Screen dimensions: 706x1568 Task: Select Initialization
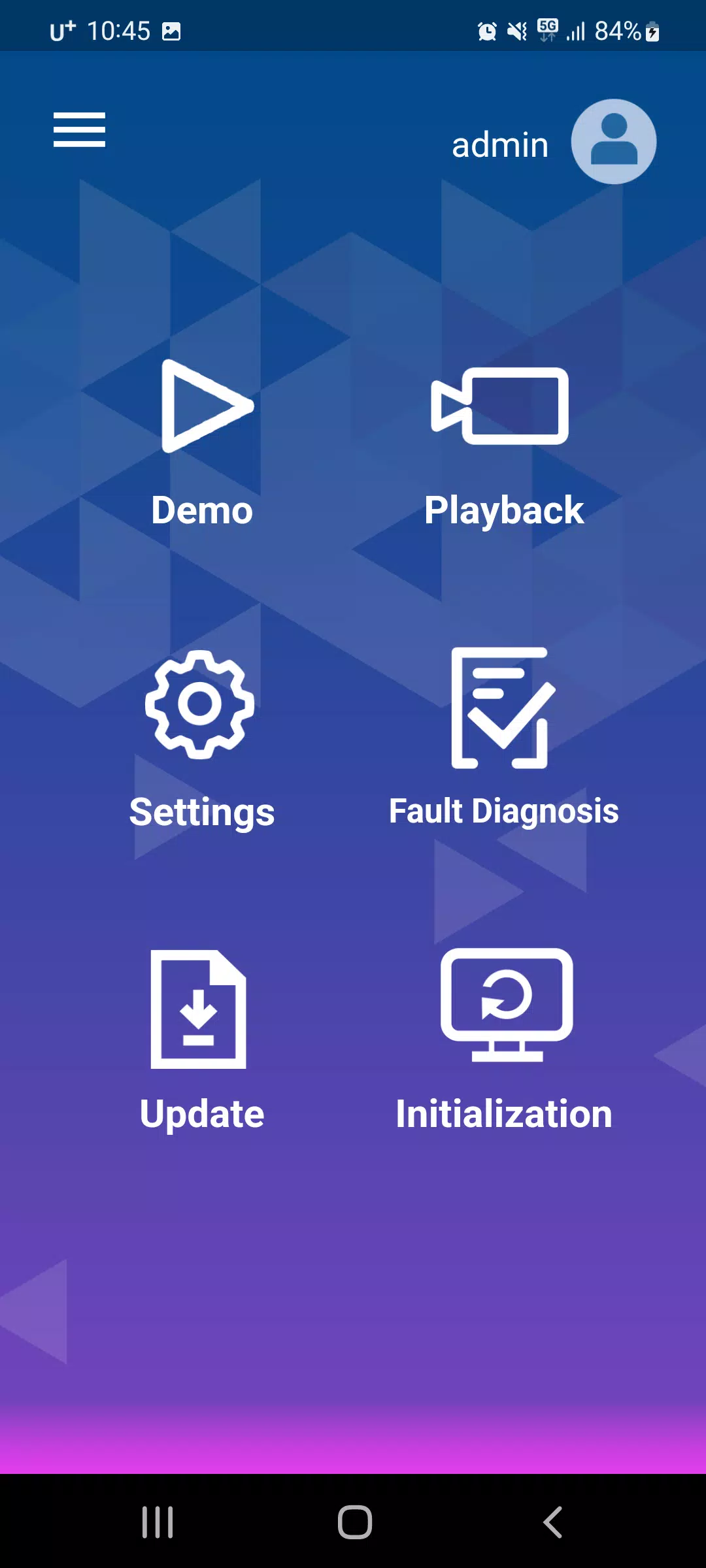505,1039
